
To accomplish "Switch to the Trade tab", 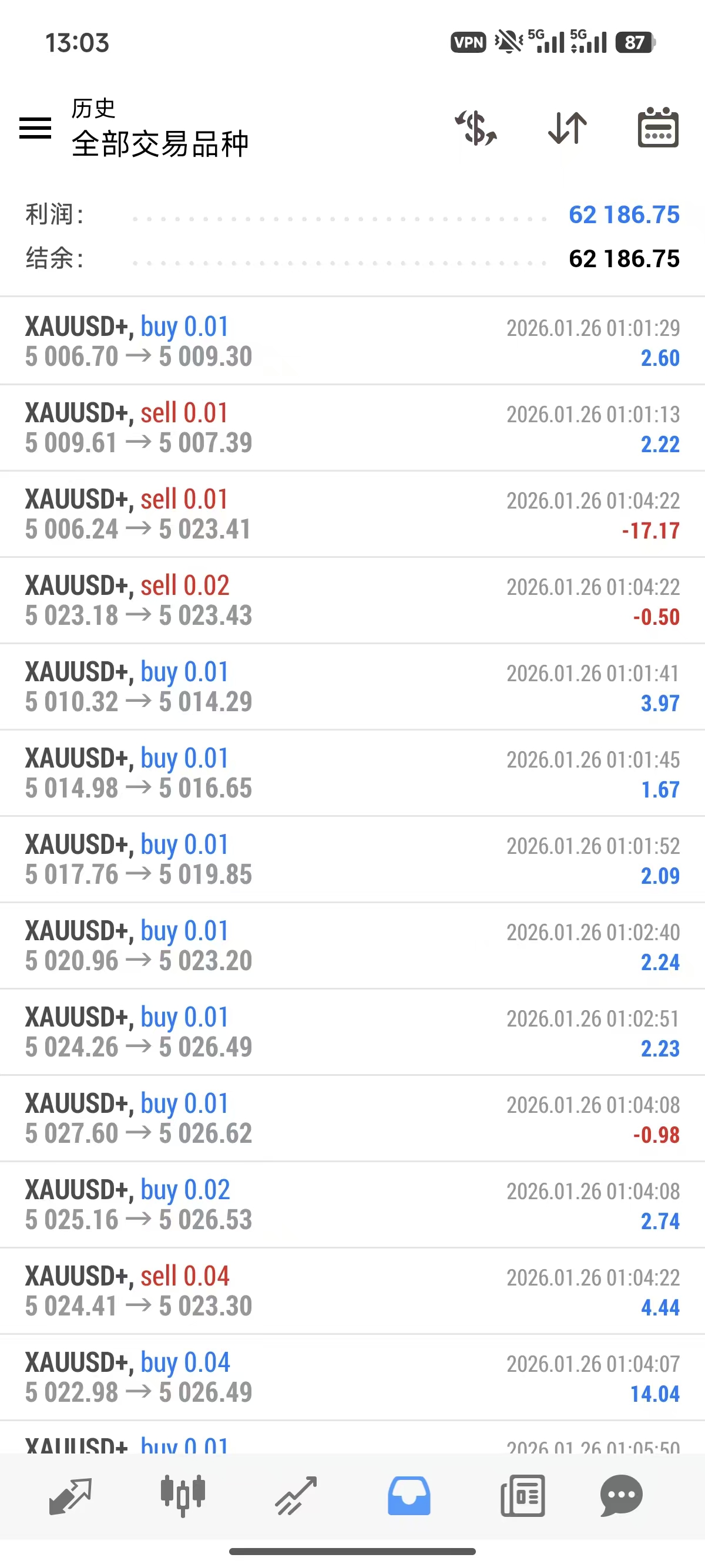I will (296, 1495).
